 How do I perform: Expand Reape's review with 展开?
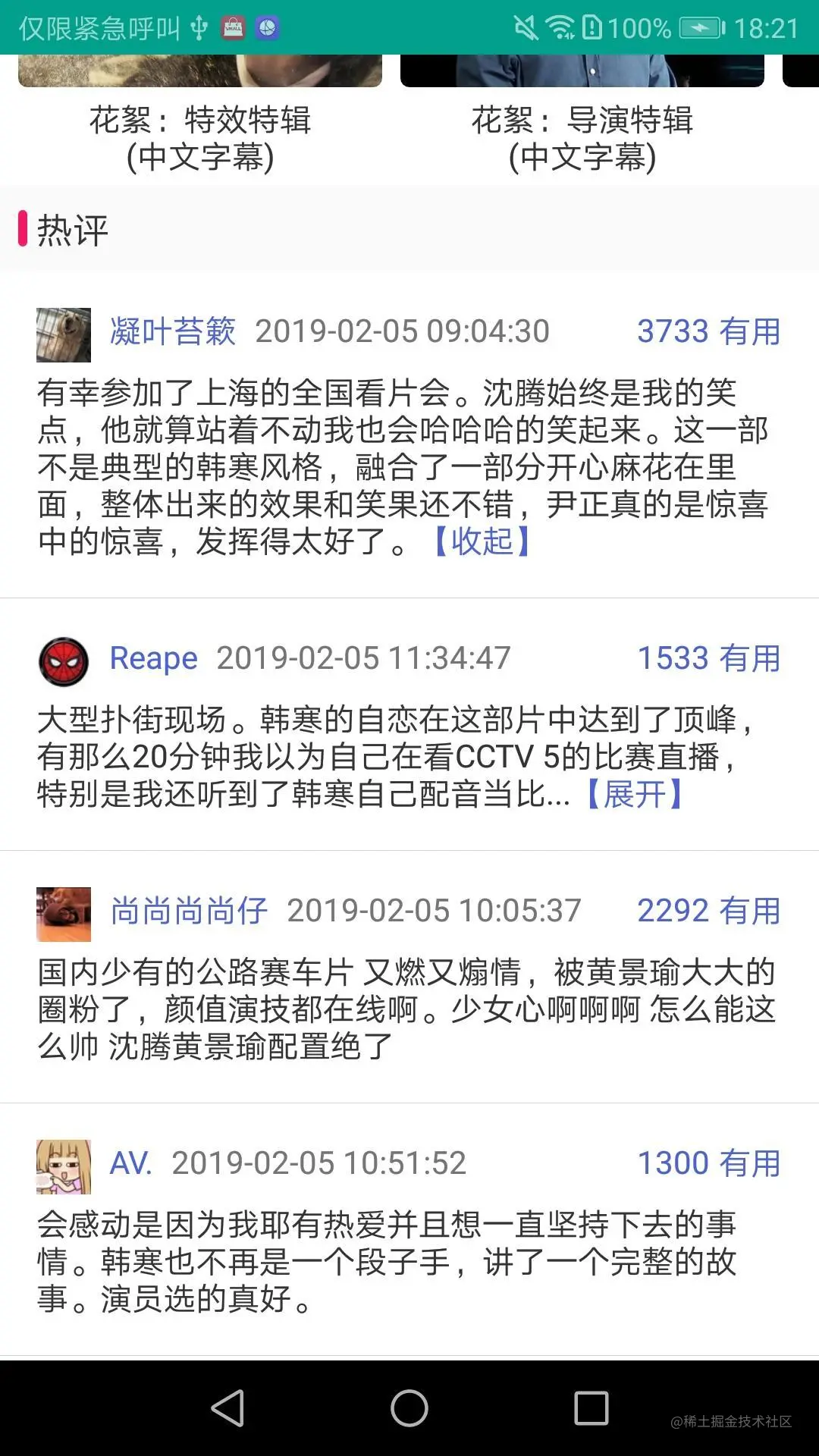pos(635,794)
